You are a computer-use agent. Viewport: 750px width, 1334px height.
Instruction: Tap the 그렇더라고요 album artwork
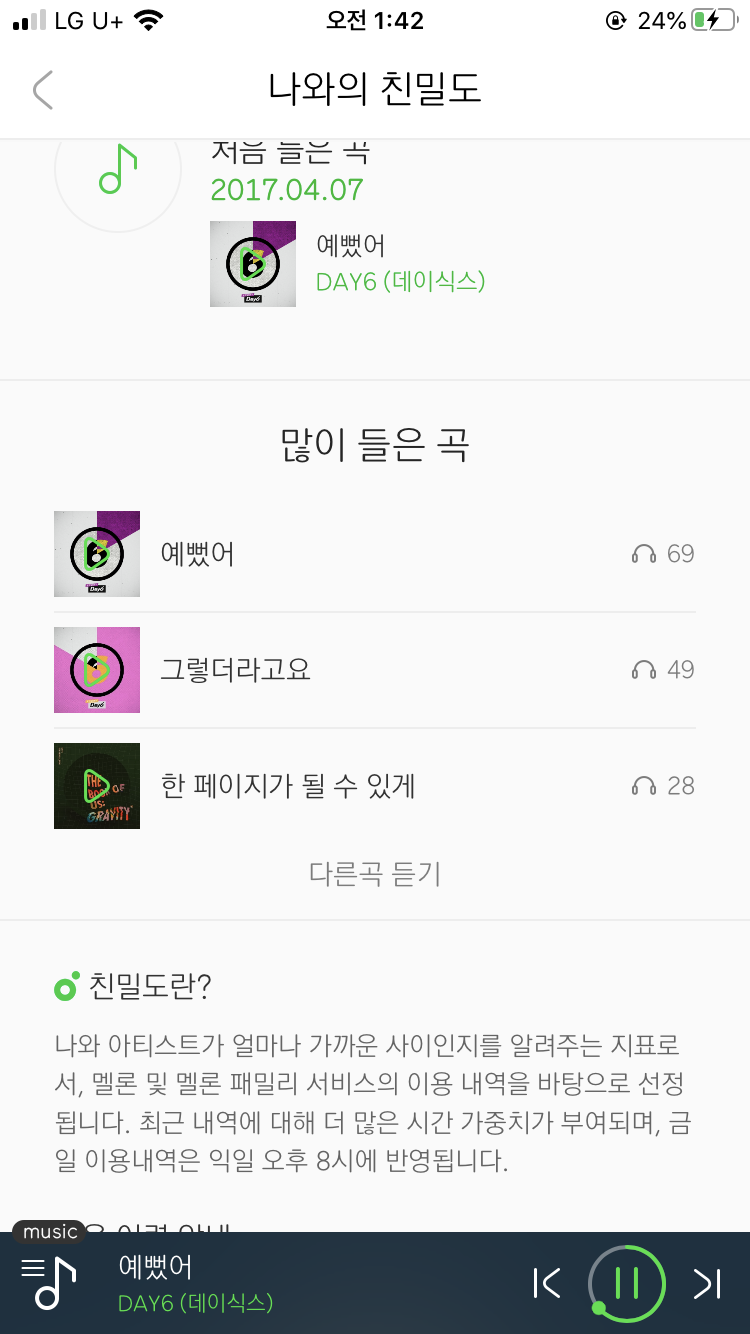(x=96, y=669)
